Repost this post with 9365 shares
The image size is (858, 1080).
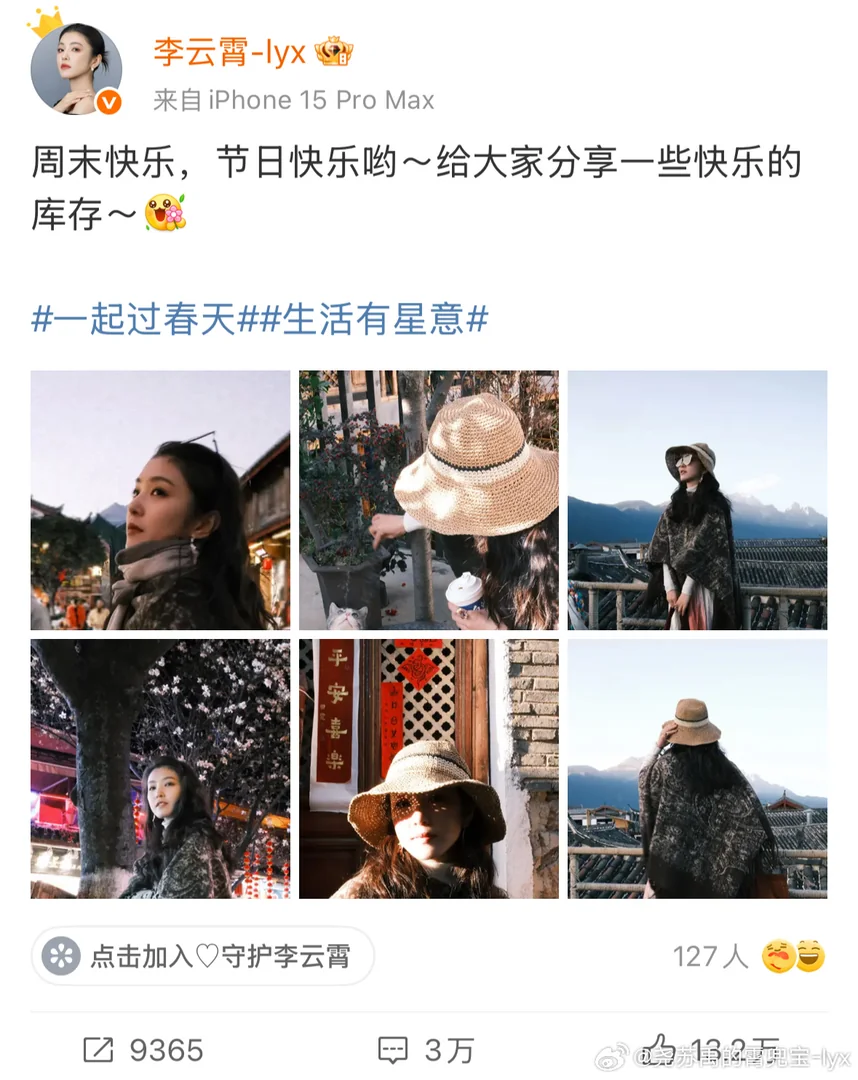pyautogui.click(x=143, y=1050)
